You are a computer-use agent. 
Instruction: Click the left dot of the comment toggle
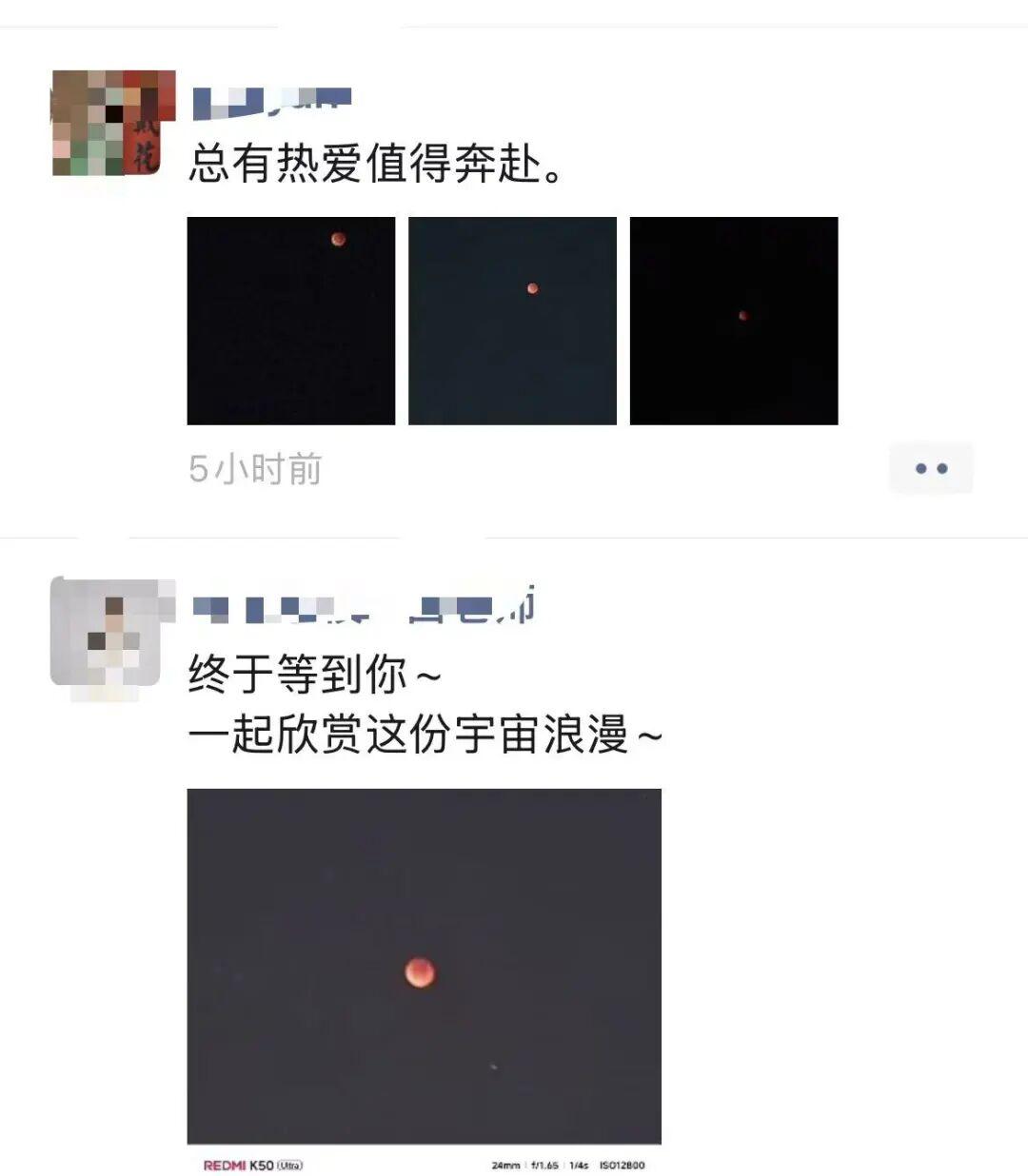pyautogui.click(x=919, y=467)
